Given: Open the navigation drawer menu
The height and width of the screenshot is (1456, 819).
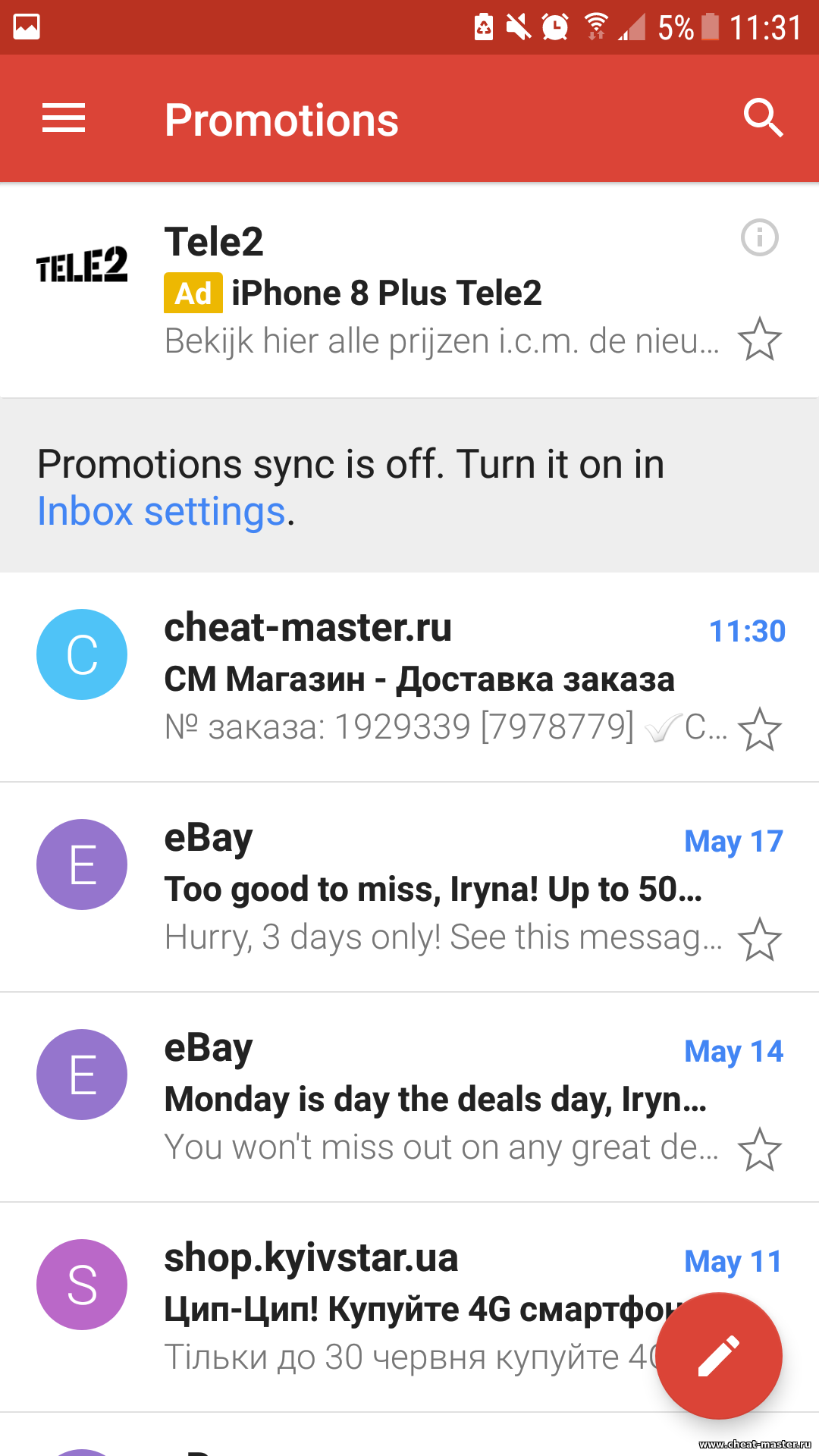Looking at the screenshot, I should pos(64,118).
